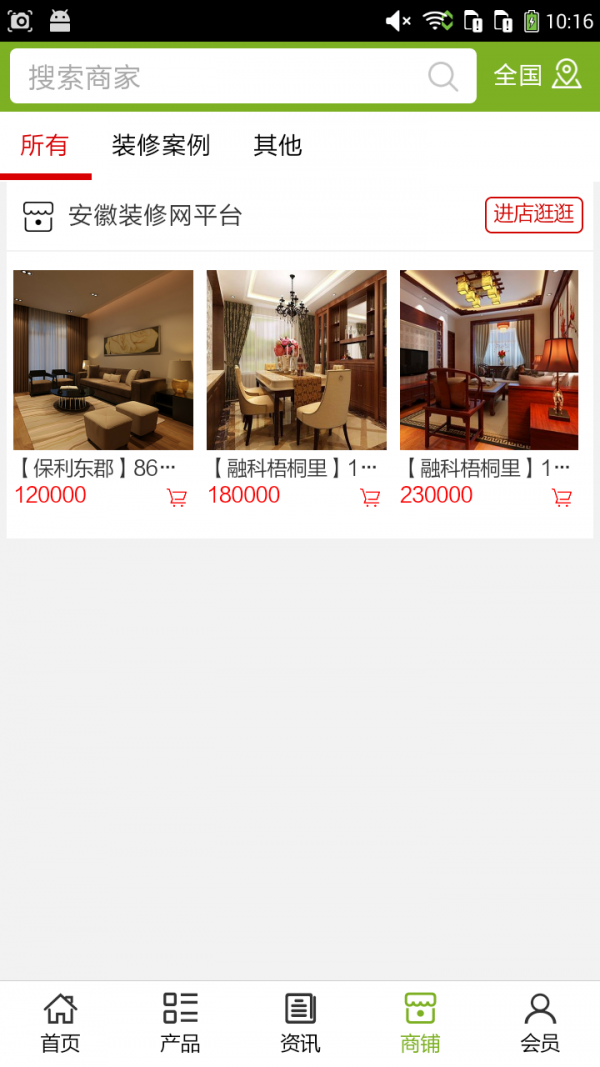Open the 产品 tab

click(x=180, y=1023)
